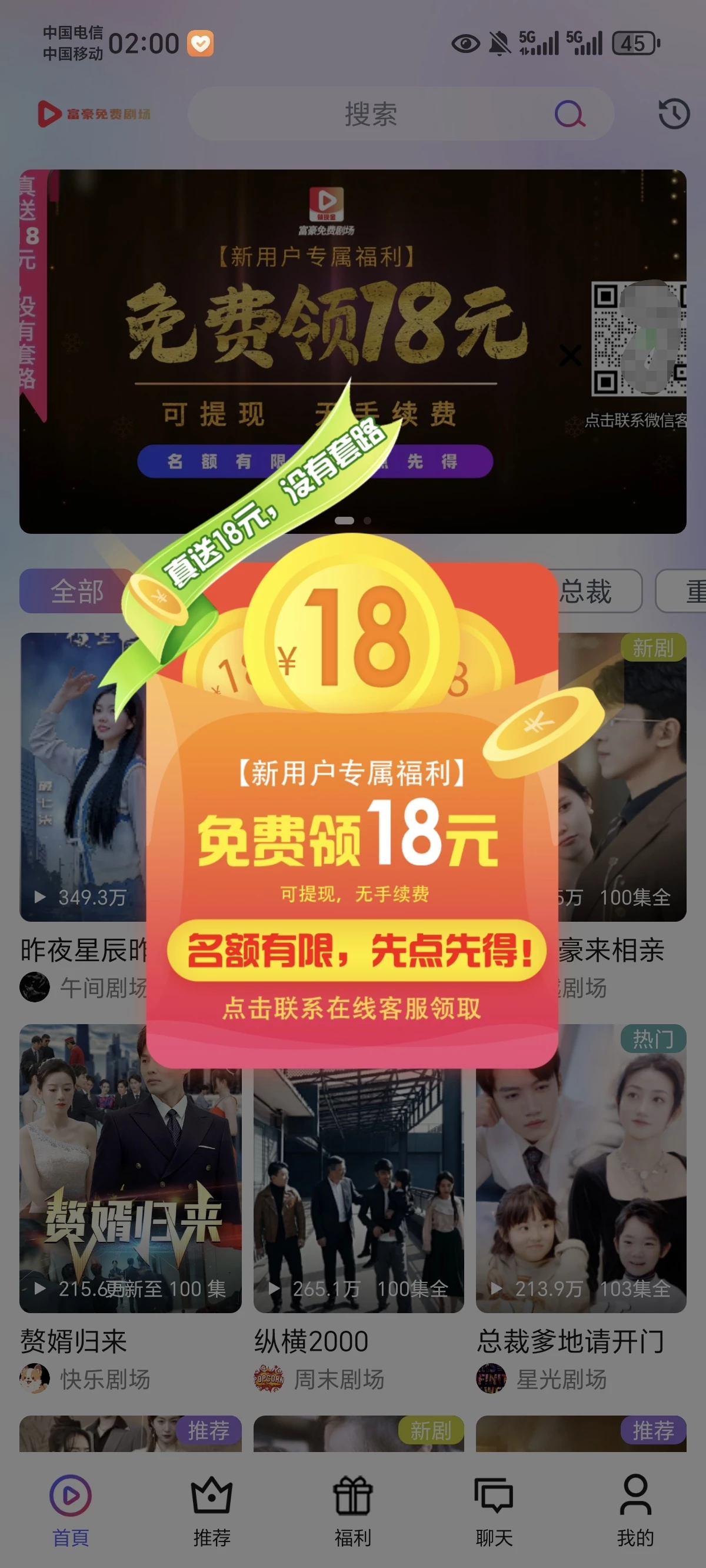Close the popup with the X icon

[x=570, y=355]
